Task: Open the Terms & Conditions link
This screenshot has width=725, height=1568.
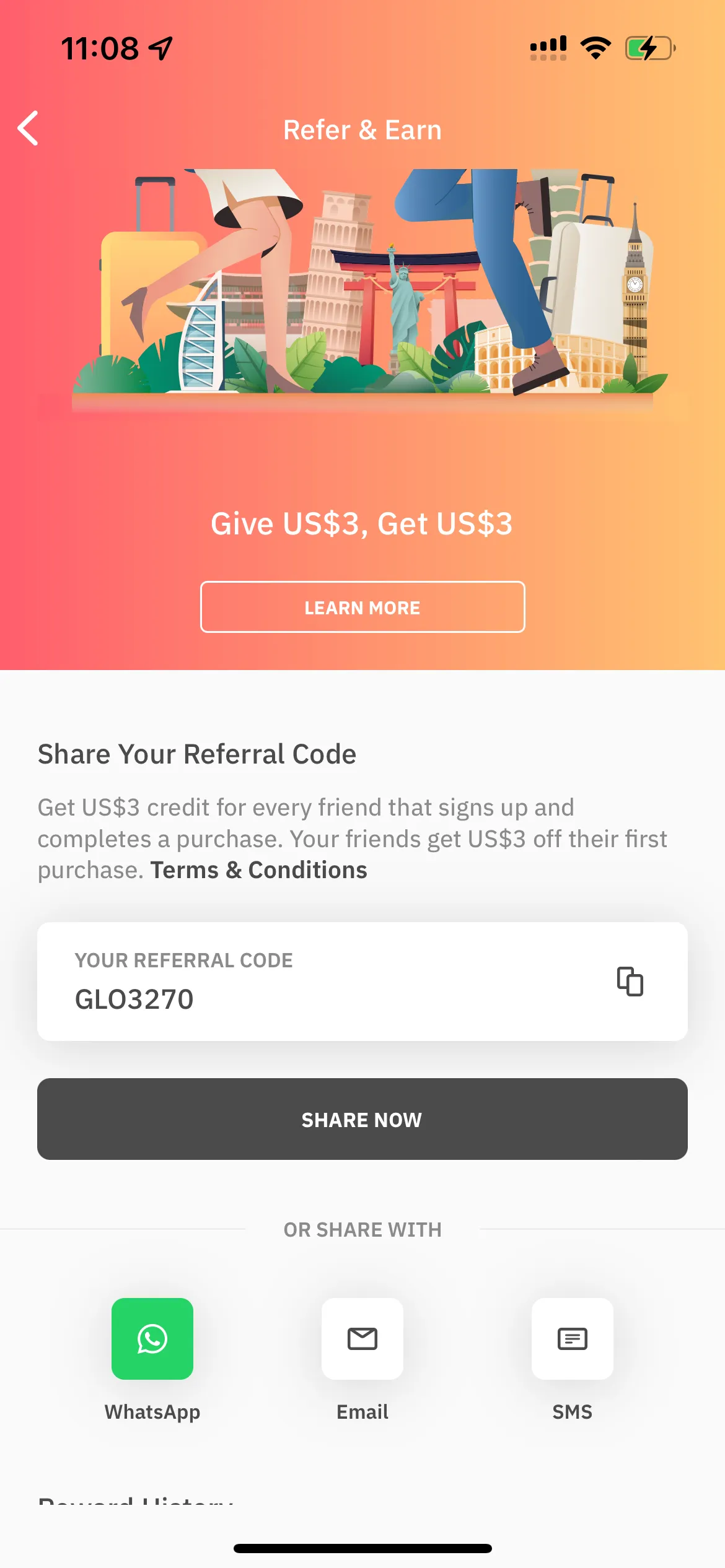Action: pos(258,870)
